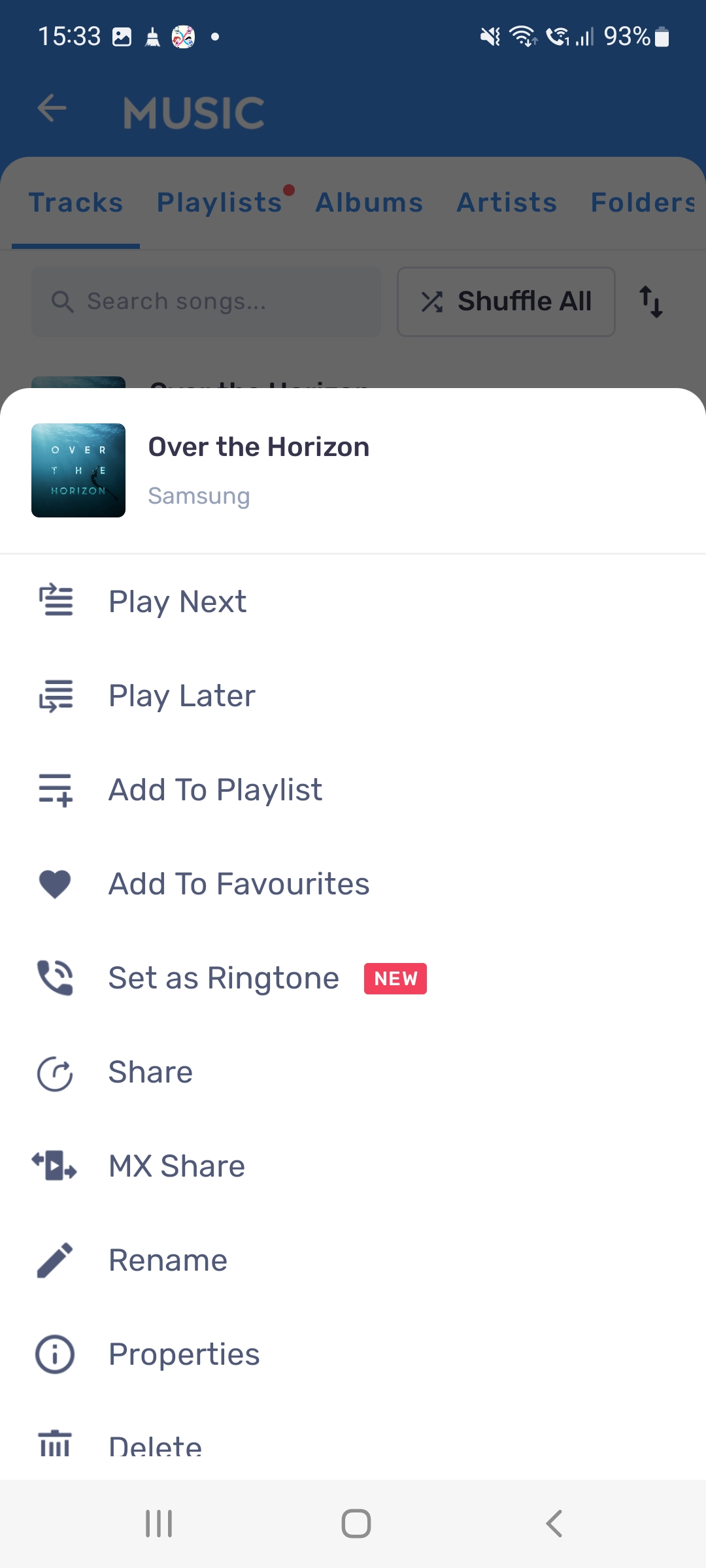The width and height of the screenshot is (706, 1568).
Task: Go back with system navigation button
Action: pos(554,1524)
